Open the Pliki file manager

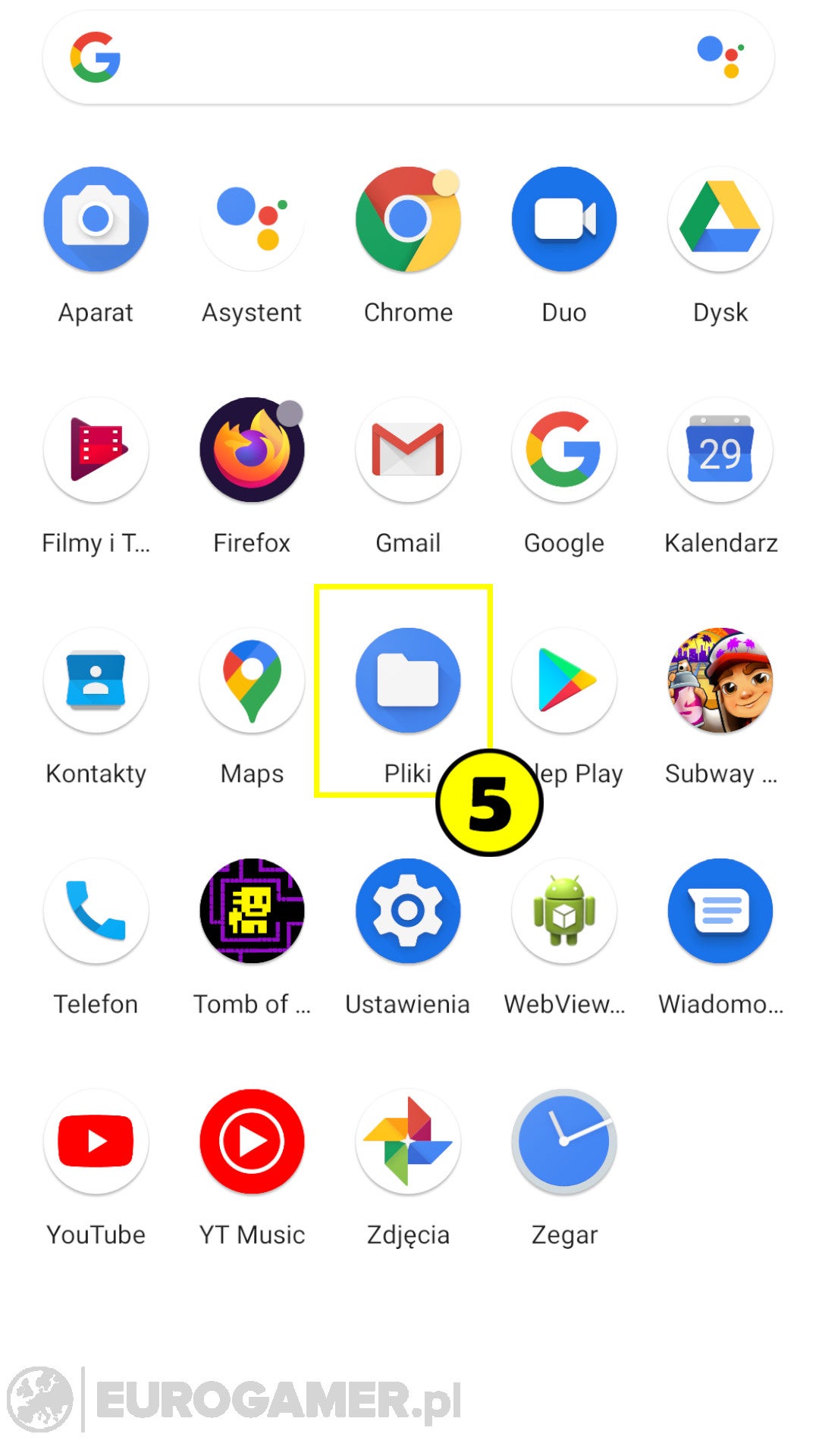(408, 681)
